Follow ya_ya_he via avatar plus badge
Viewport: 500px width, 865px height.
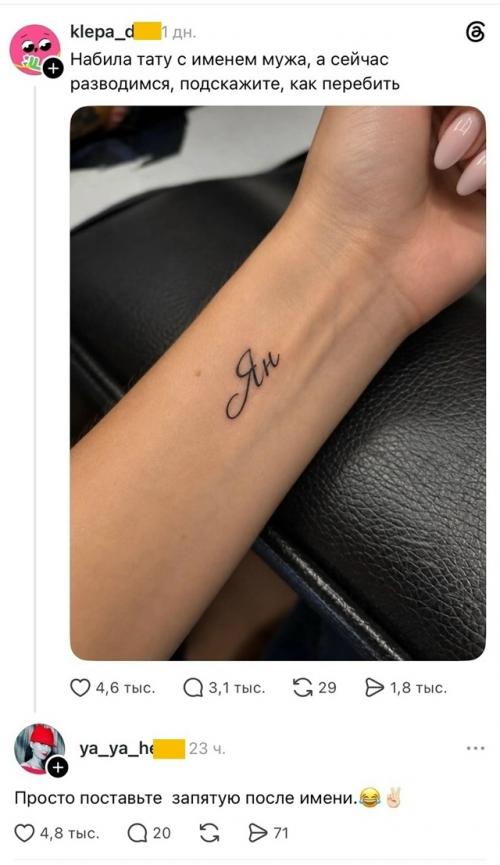point(57,767)
